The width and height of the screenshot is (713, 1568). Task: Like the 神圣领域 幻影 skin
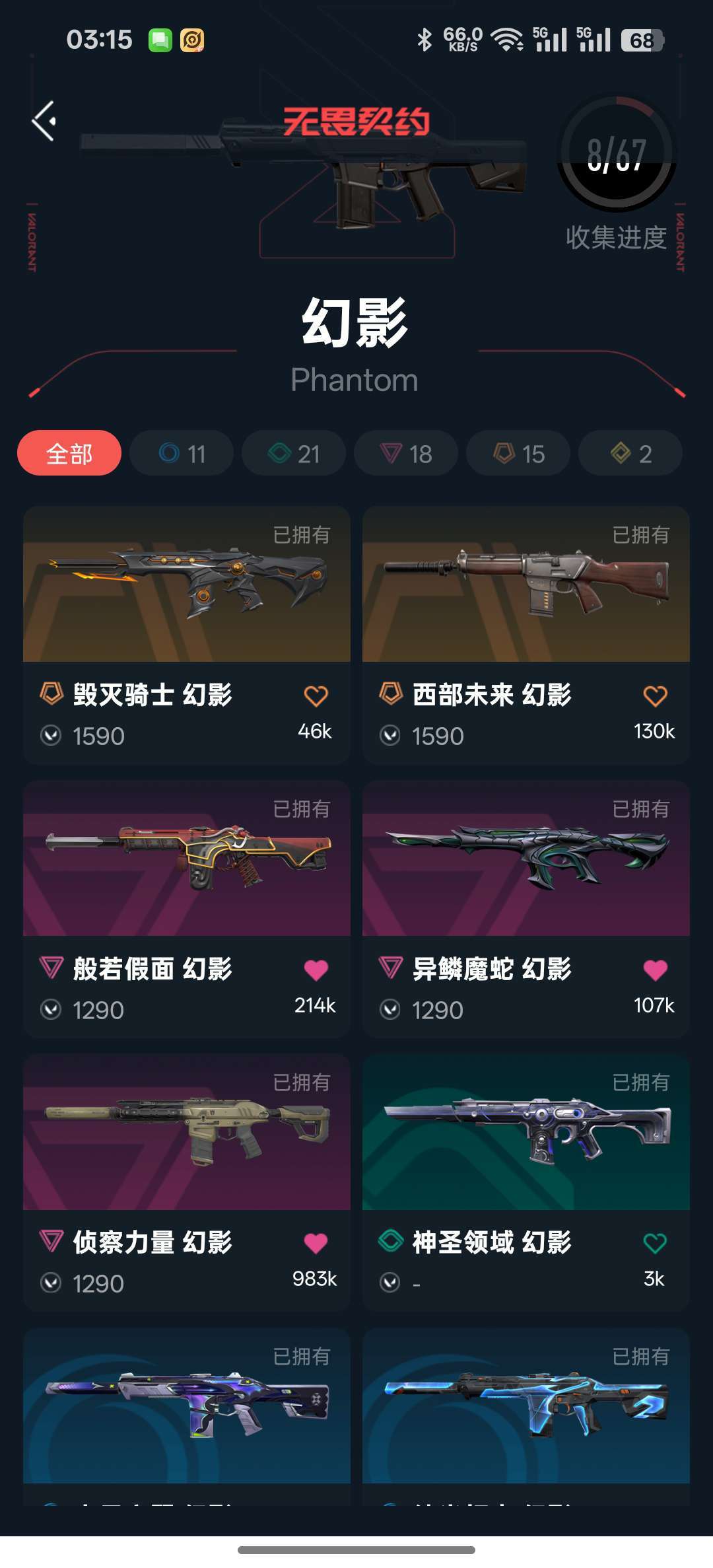point(655,1244)
